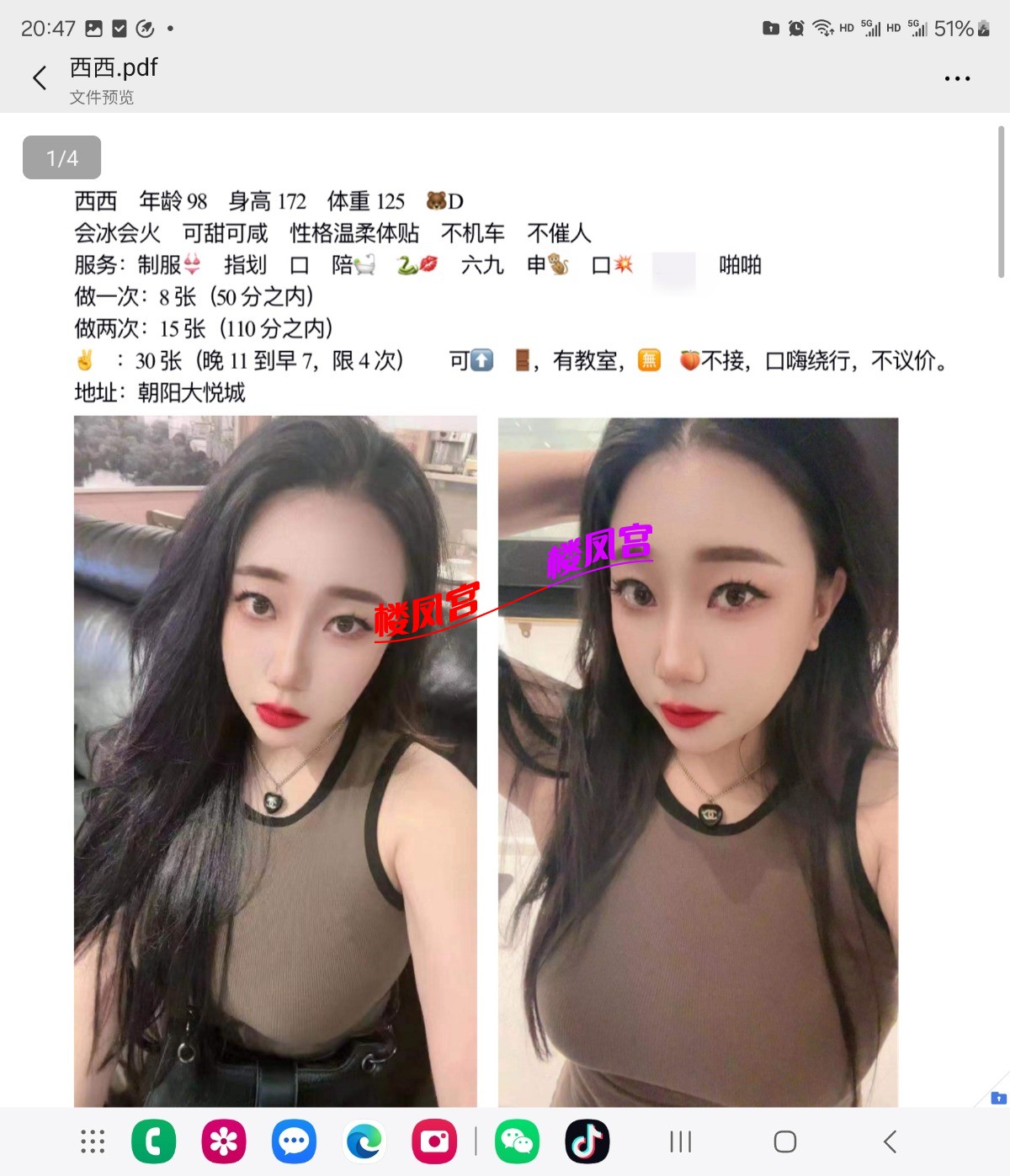Launch the red camera app
1010x1176 pixels.
[x=434, y=1141]
